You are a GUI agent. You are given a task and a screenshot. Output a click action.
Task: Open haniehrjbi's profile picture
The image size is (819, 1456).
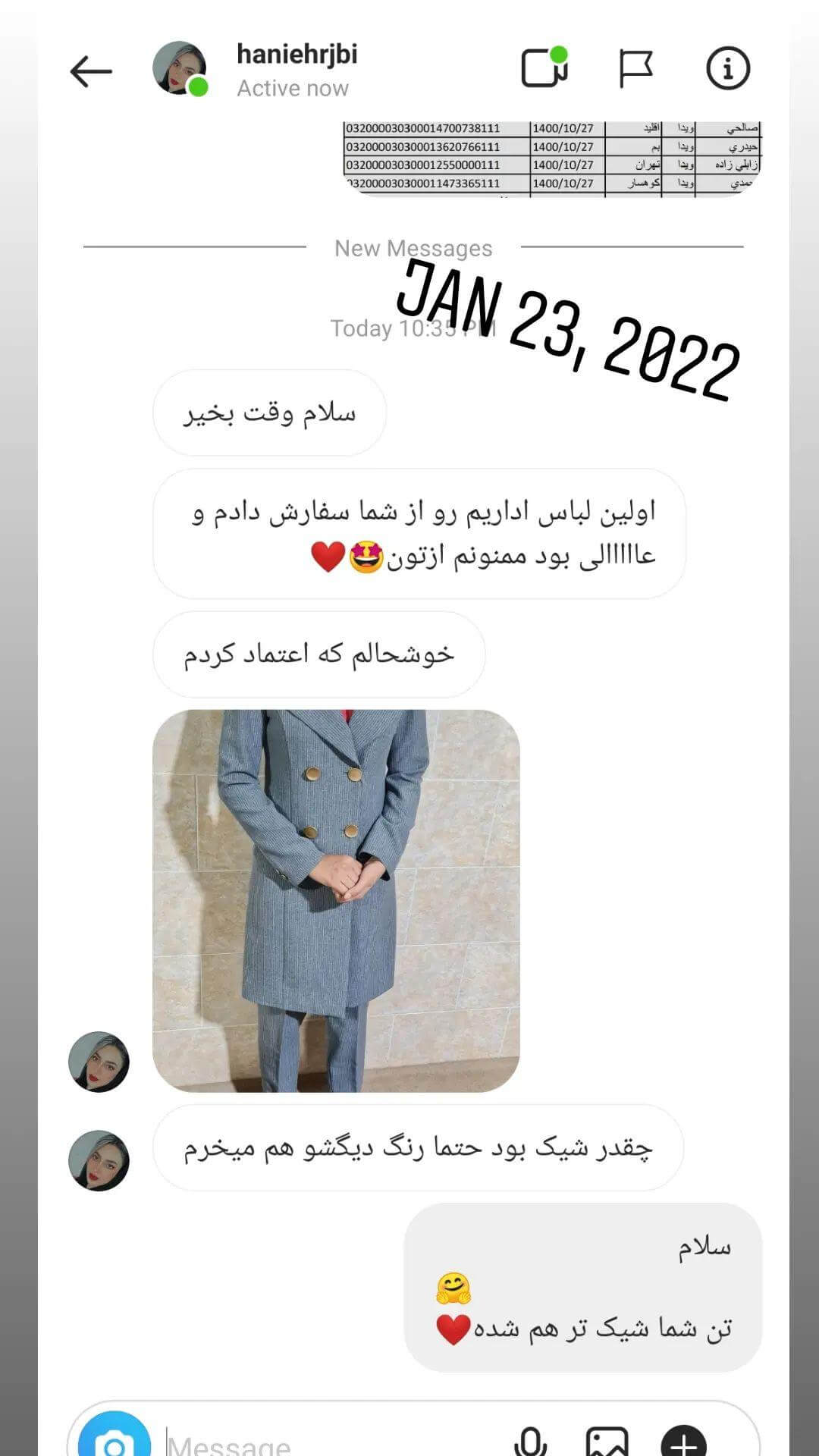click(179, 67)
